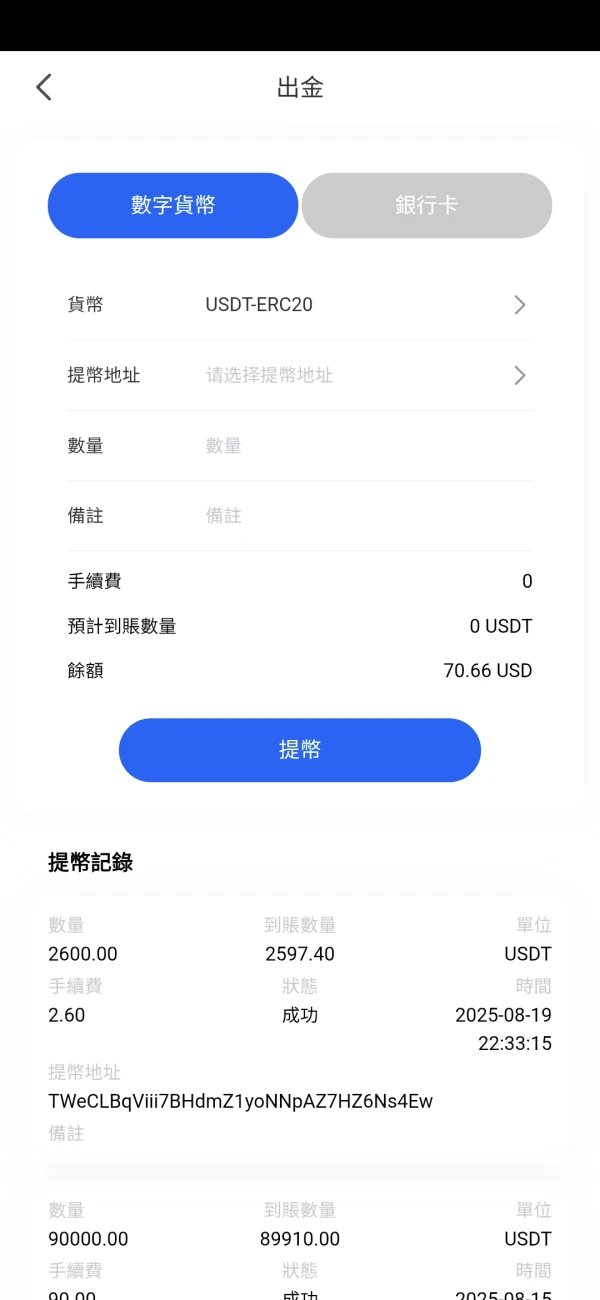Focus the 數量 amount input field
Image resolution: width=600 pixels, height=1300 pixels.
pos(368,446)
